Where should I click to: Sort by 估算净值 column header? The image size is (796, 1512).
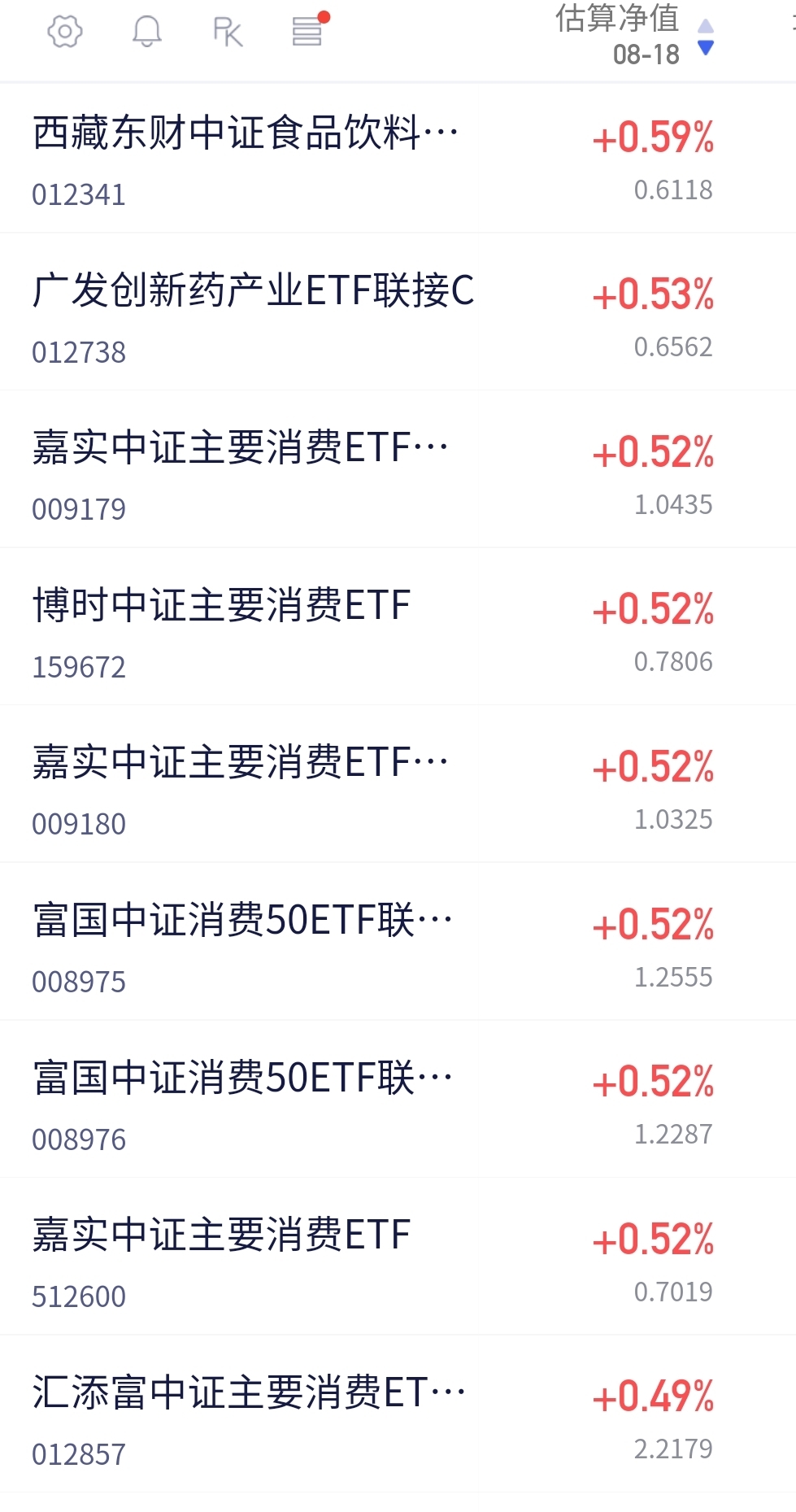pyautogui.click(x=634, y=34)
